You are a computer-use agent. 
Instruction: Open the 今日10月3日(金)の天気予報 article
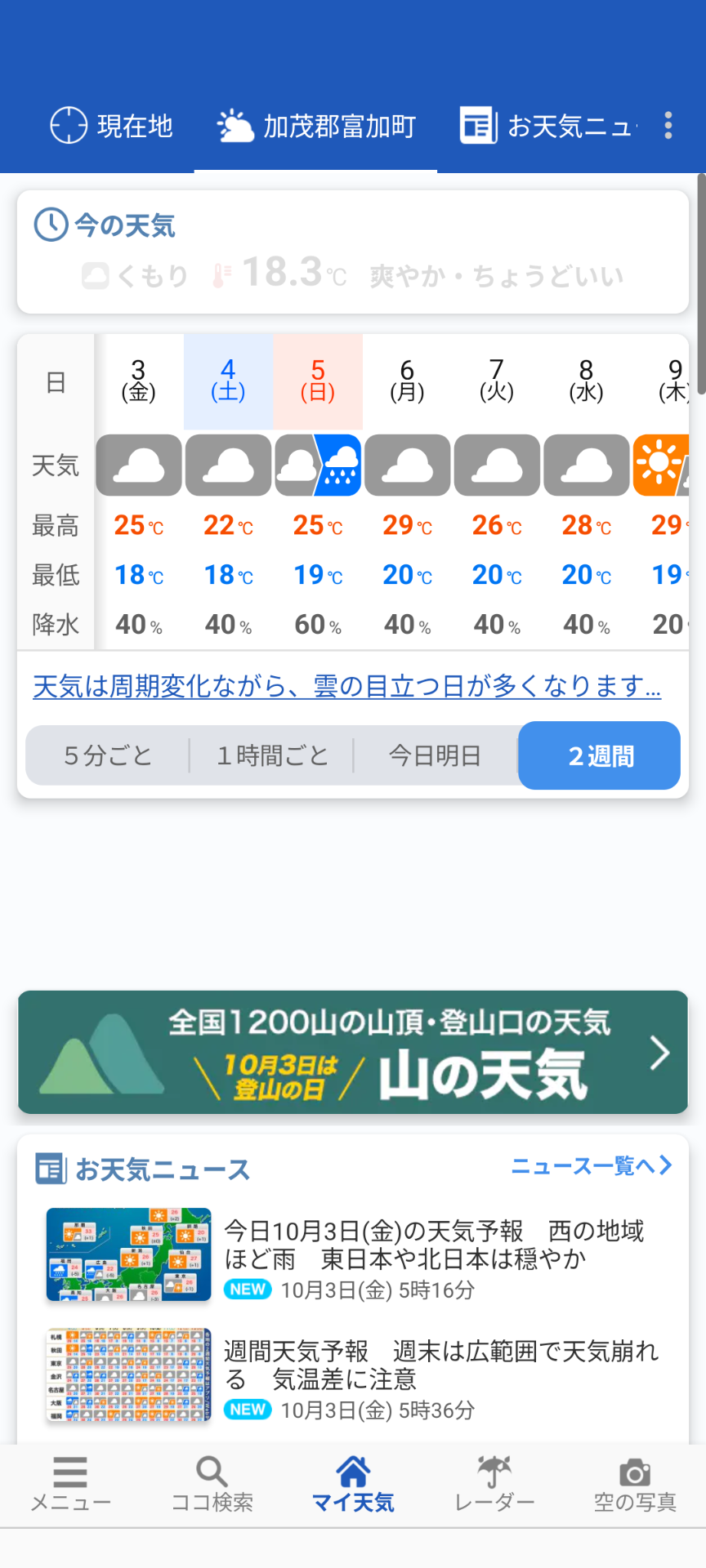click(x=433, y=1245)
